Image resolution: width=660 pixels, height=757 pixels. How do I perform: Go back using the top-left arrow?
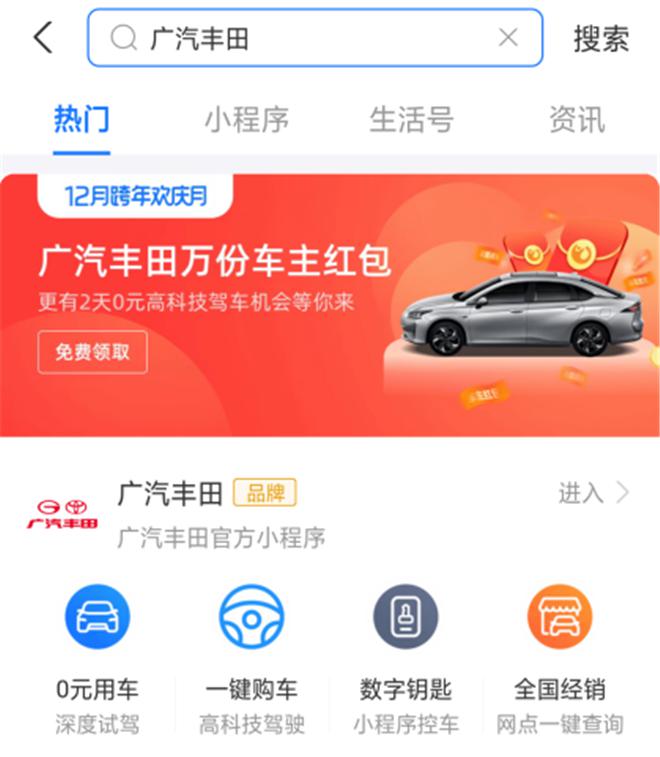click(x=43, y=38)
